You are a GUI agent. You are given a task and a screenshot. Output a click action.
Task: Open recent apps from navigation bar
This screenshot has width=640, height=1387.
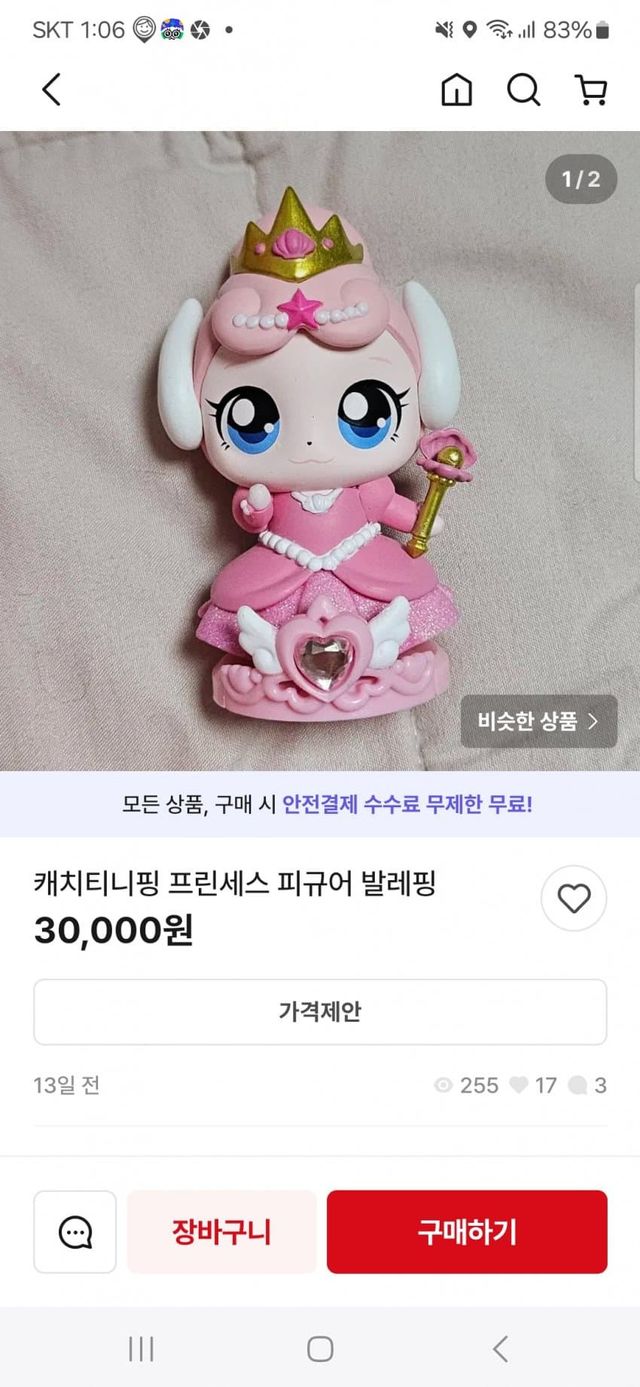[x=141, y=1349]
